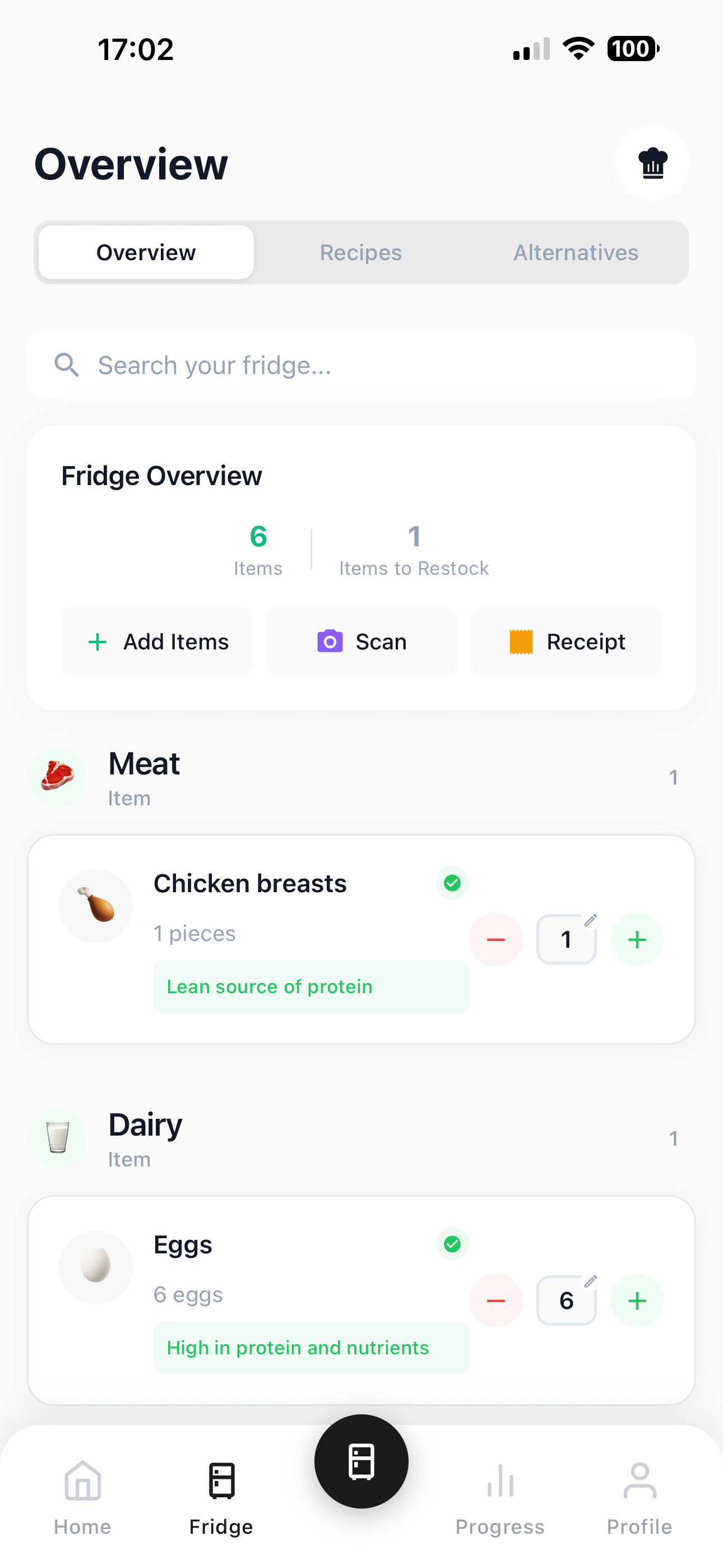The width and height of the screenshot is (723, 1568).
Task: Click the Add Items button
Action: point(156,641)
